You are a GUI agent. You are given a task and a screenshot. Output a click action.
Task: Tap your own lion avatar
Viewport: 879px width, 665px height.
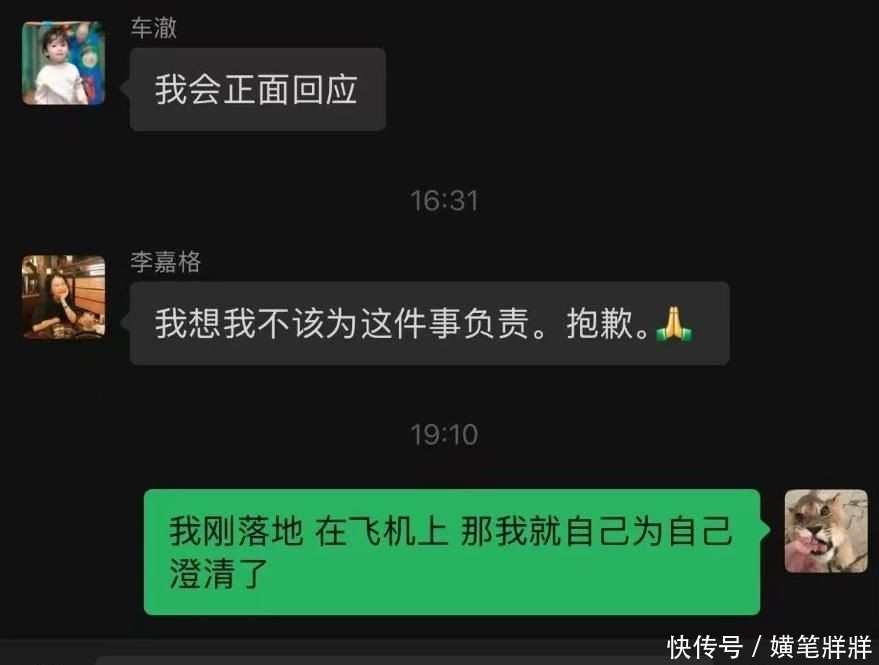pyautogui.click(x=825, y=531)
